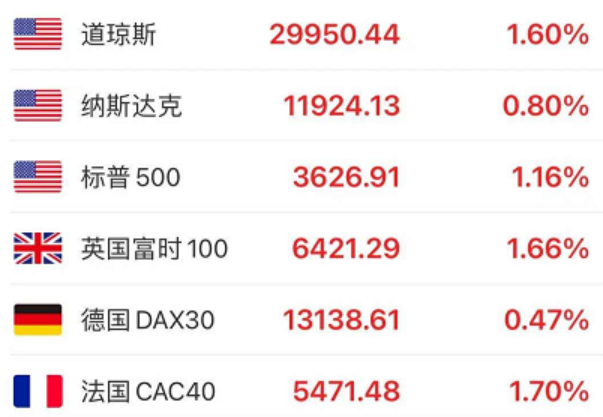
Task: Open the 道琼斯 index row
Action: (302, 35)
